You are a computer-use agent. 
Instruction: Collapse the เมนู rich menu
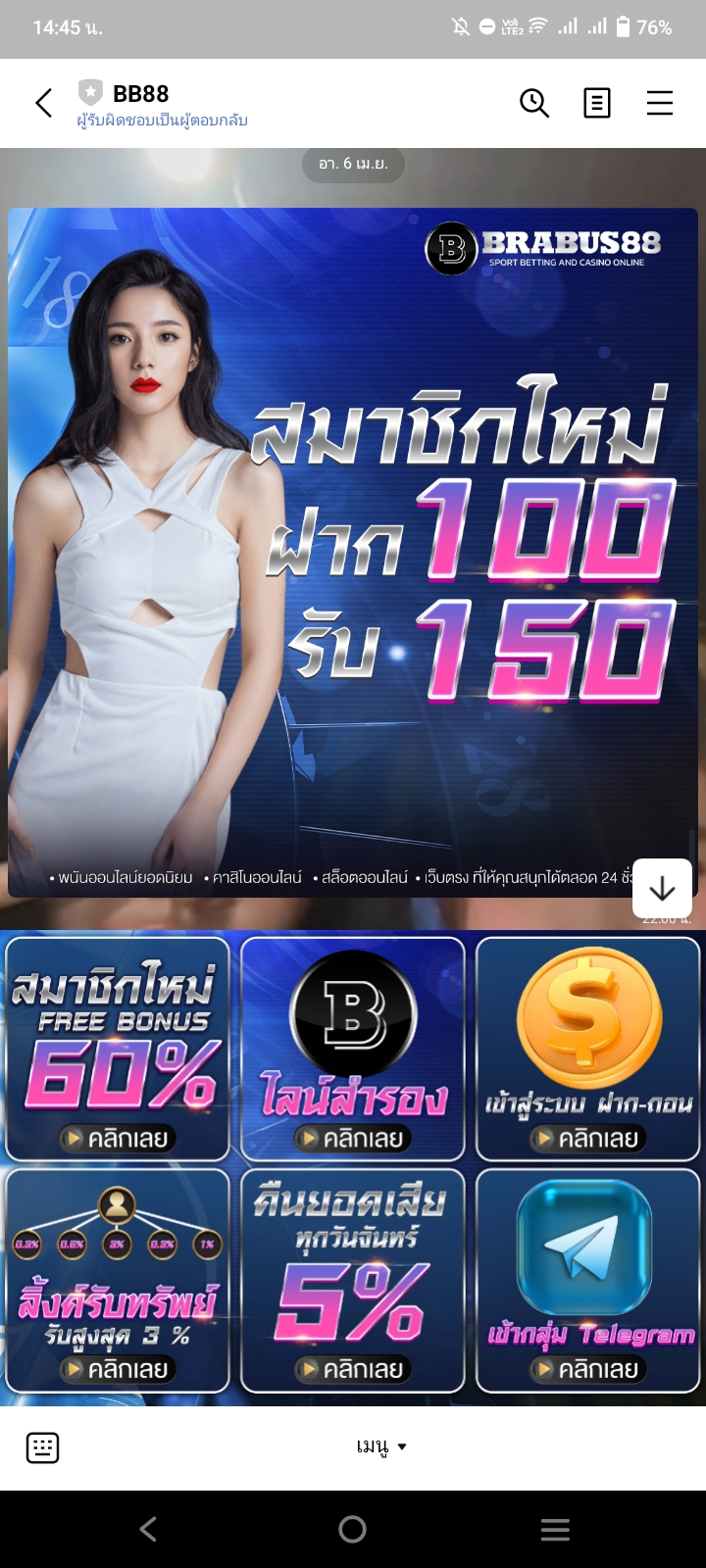click(380, 1446)
